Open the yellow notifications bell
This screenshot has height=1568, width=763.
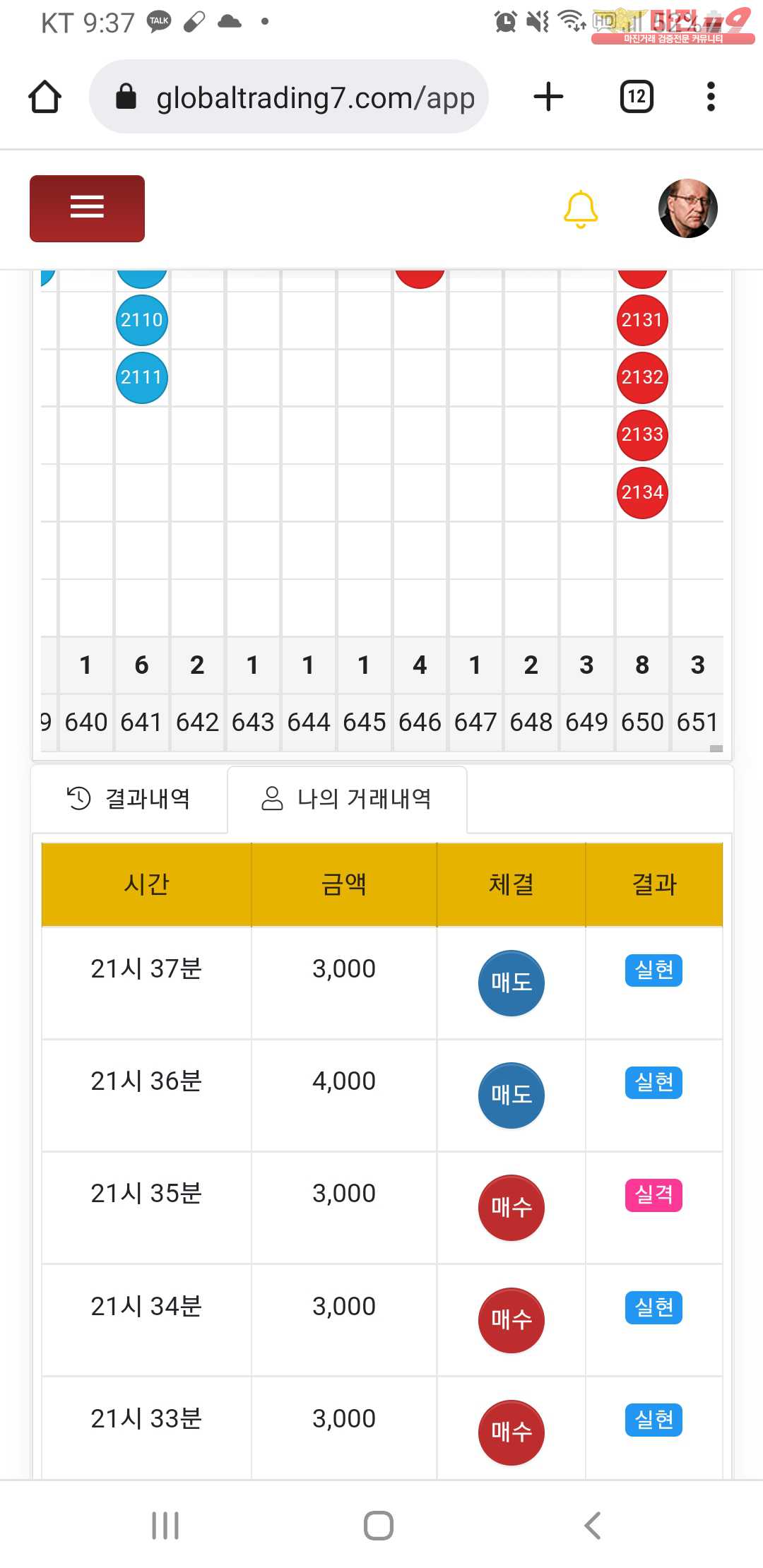[x=581, y=209]
